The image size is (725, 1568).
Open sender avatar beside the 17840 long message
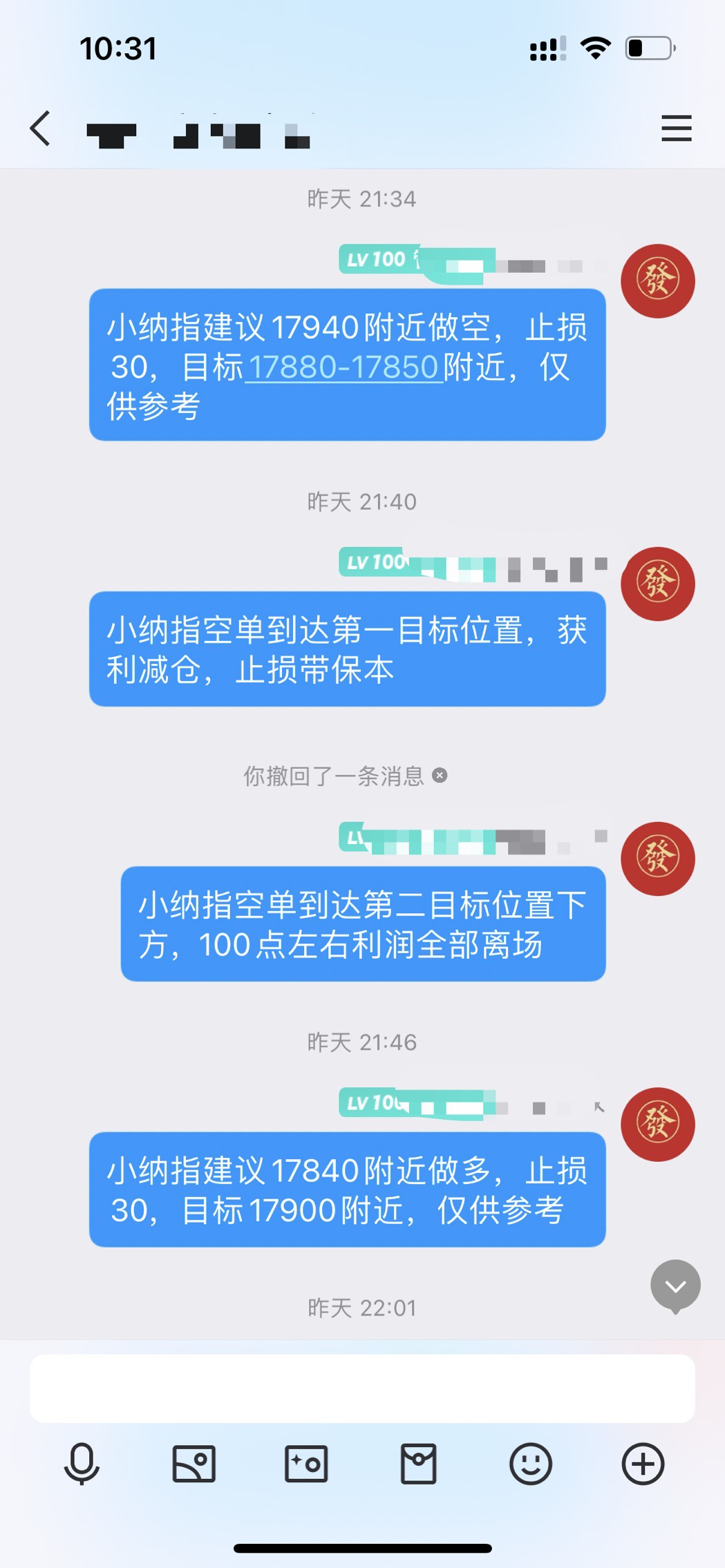point(657,1125)
